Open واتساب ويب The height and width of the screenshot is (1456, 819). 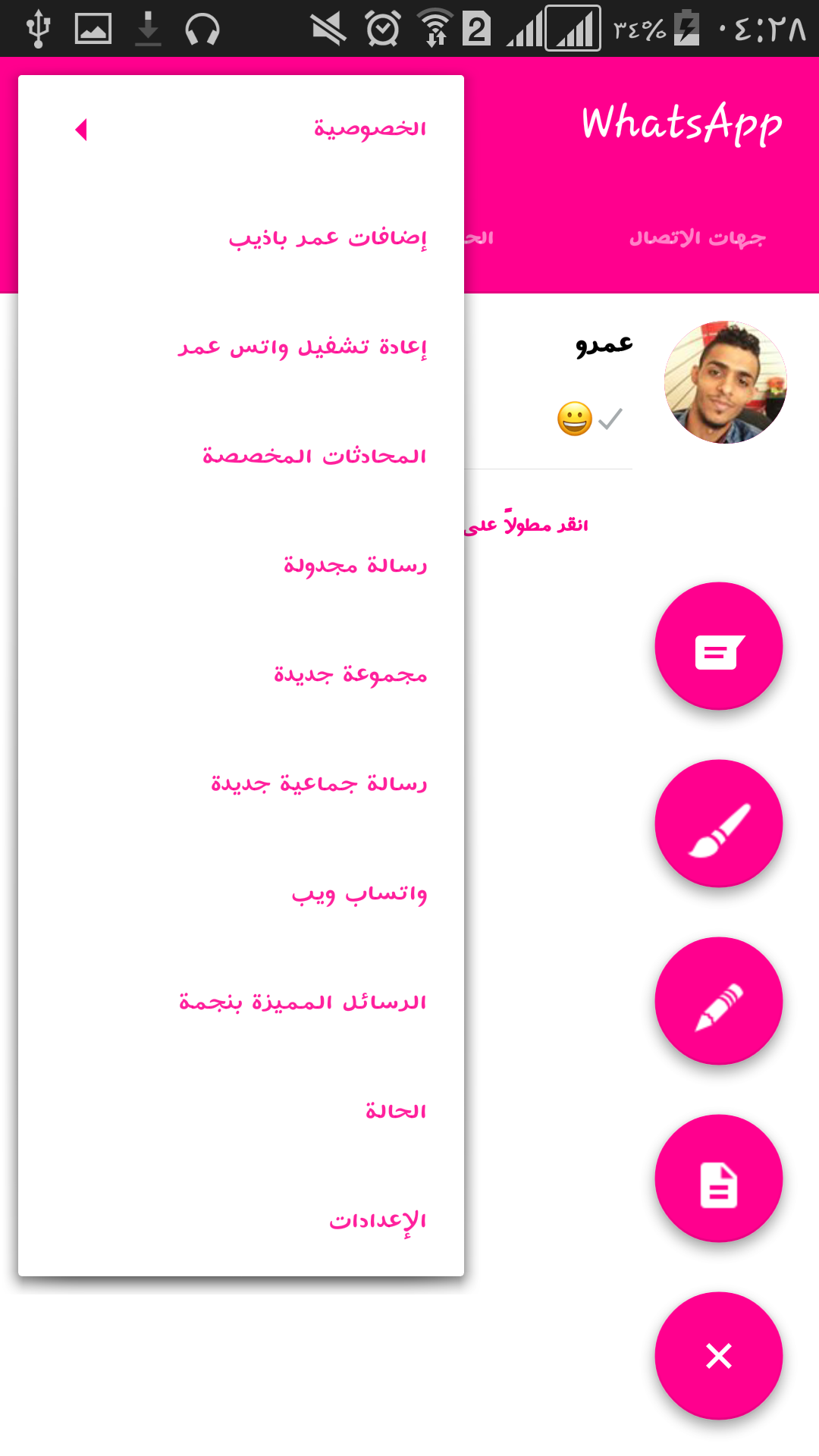point(241,894)
